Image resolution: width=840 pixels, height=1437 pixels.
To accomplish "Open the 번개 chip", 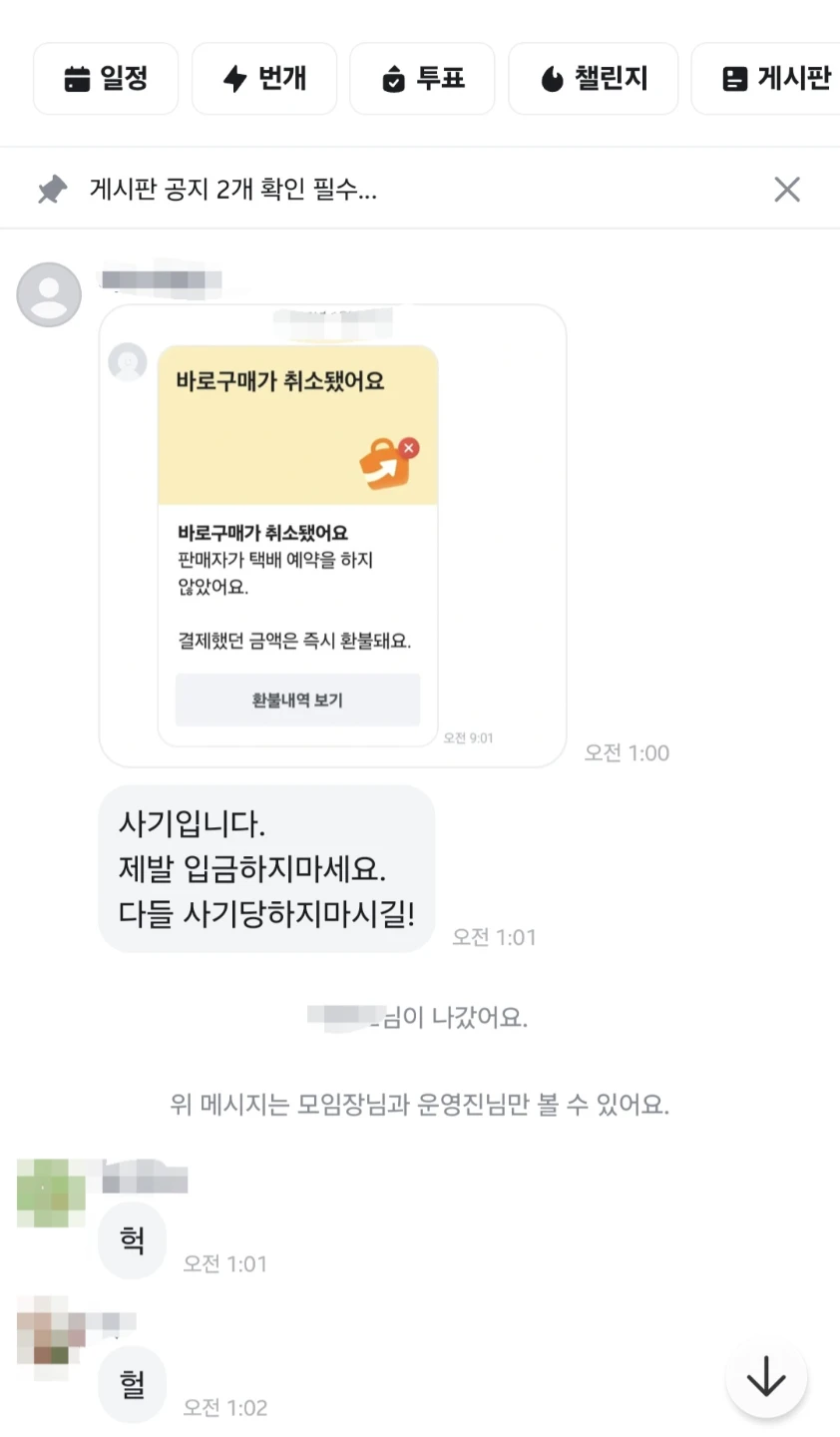I will pyautogui.click(x=264, y=79).
